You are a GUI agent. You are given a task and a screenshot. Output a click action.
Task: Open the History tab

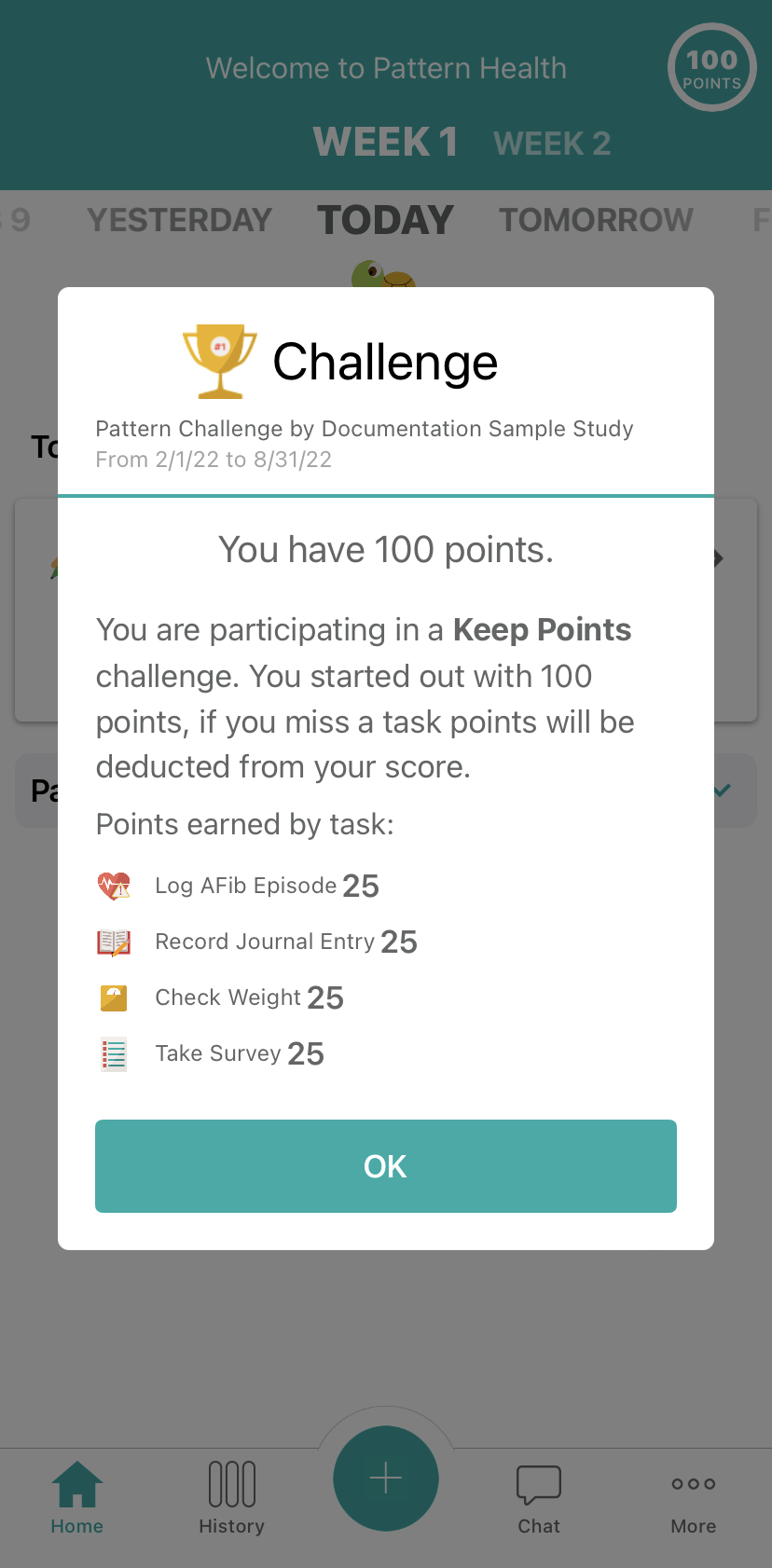[232, 1498]
